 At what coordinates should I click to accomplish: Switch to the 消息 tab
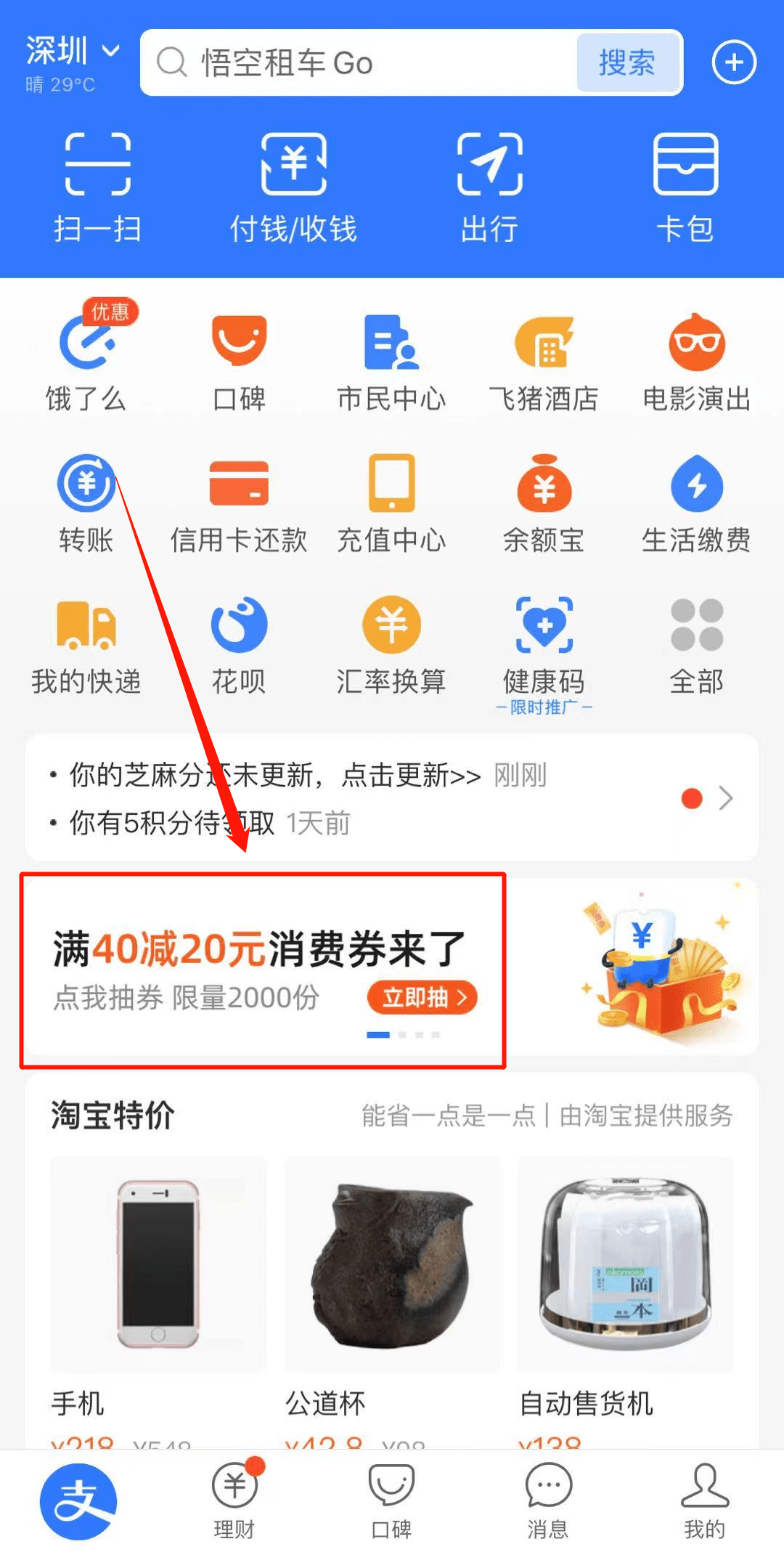pos(548,1499)
